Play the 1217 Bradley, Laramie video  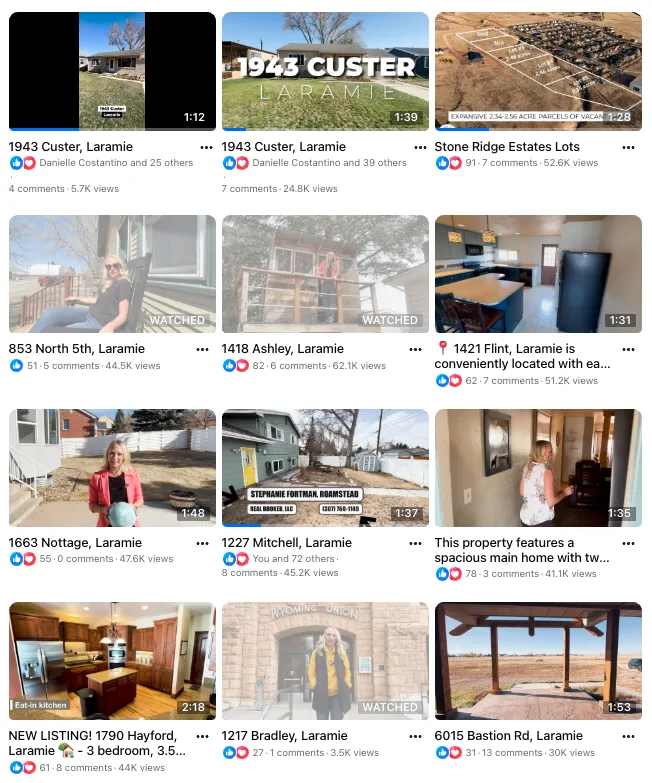tap(325, 660)
